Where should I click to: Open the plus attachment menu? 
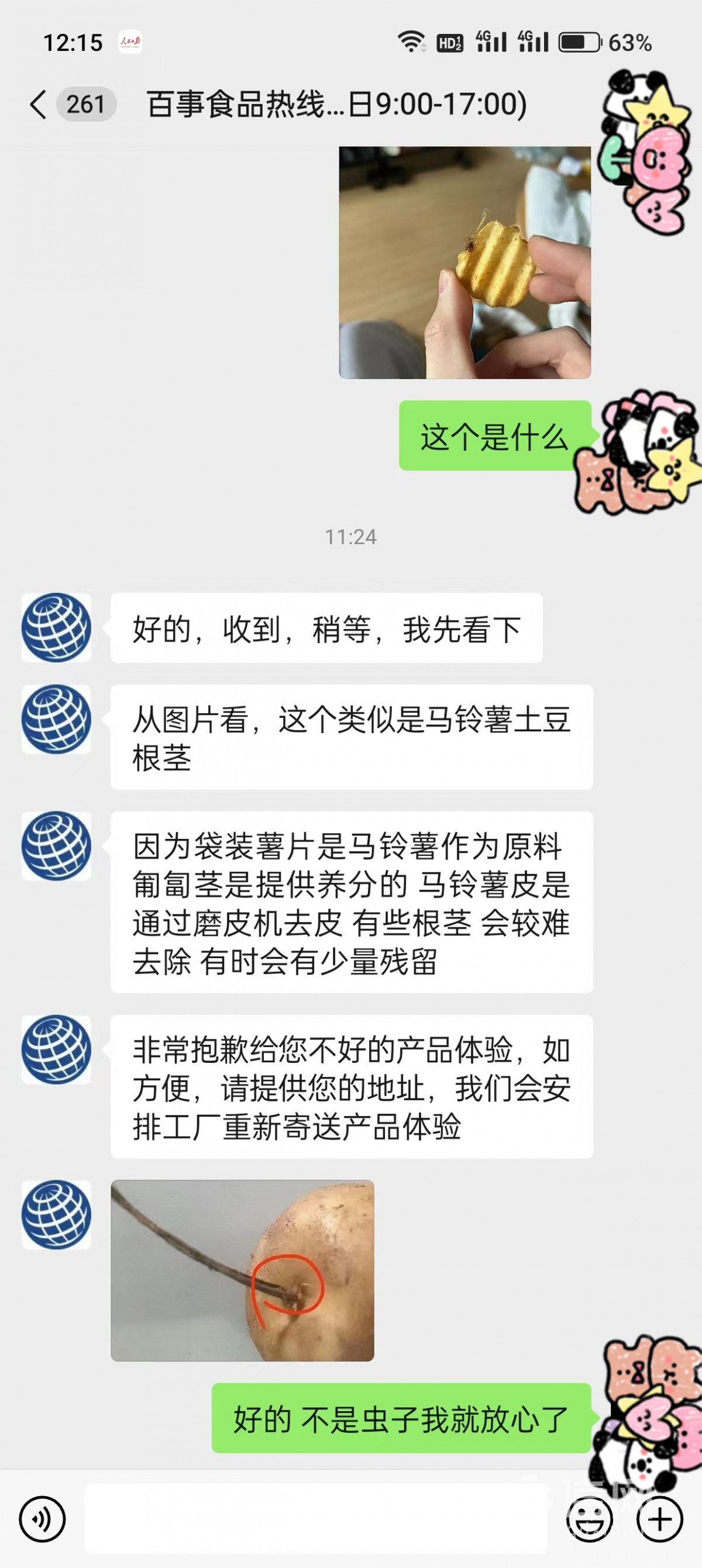659,1519
